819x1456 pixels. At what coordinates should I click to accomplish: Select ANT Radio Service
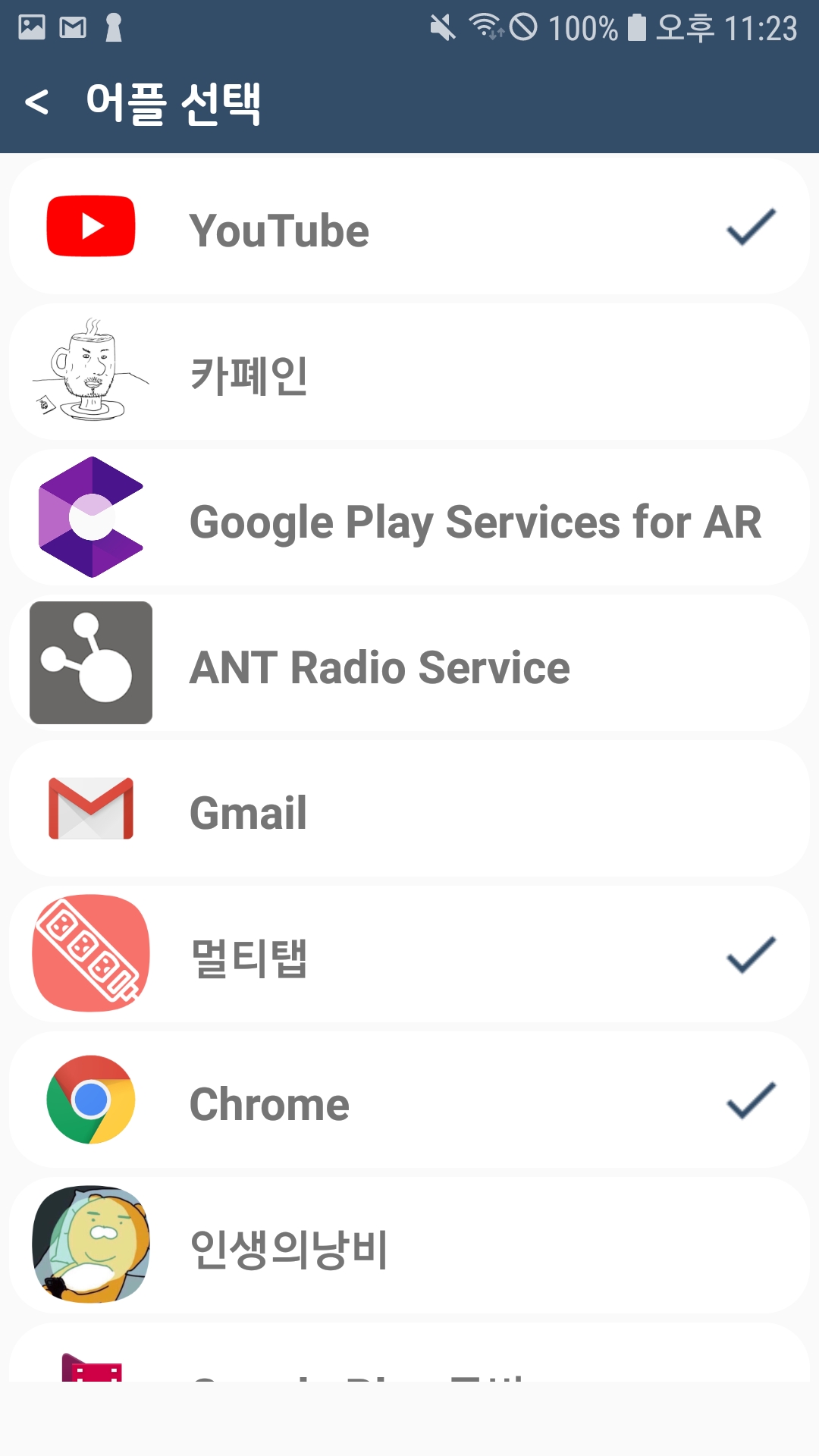(x=409, y=664)
